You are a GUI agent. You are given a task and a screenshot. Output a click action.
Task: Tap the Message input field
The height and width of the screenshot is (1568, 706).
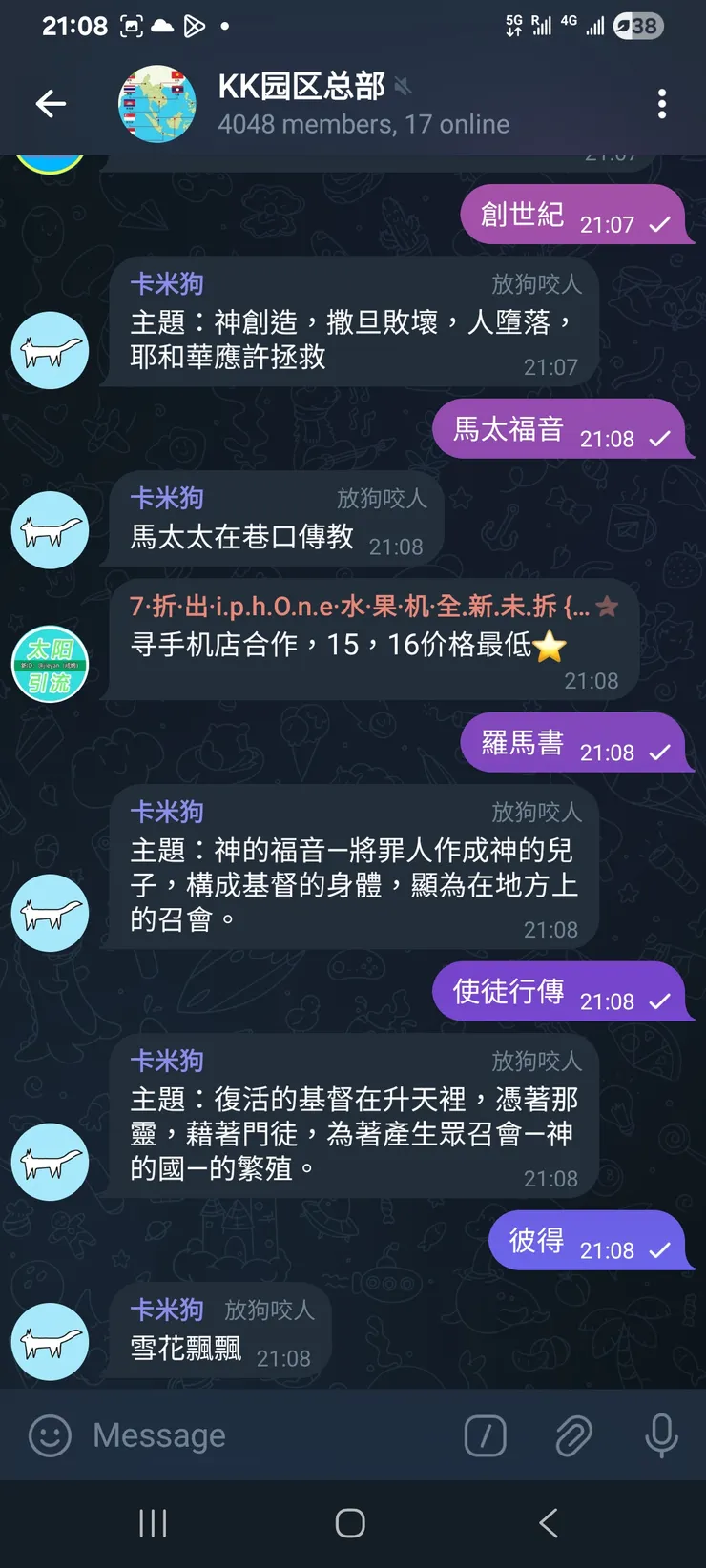[x=239, y=1435]
